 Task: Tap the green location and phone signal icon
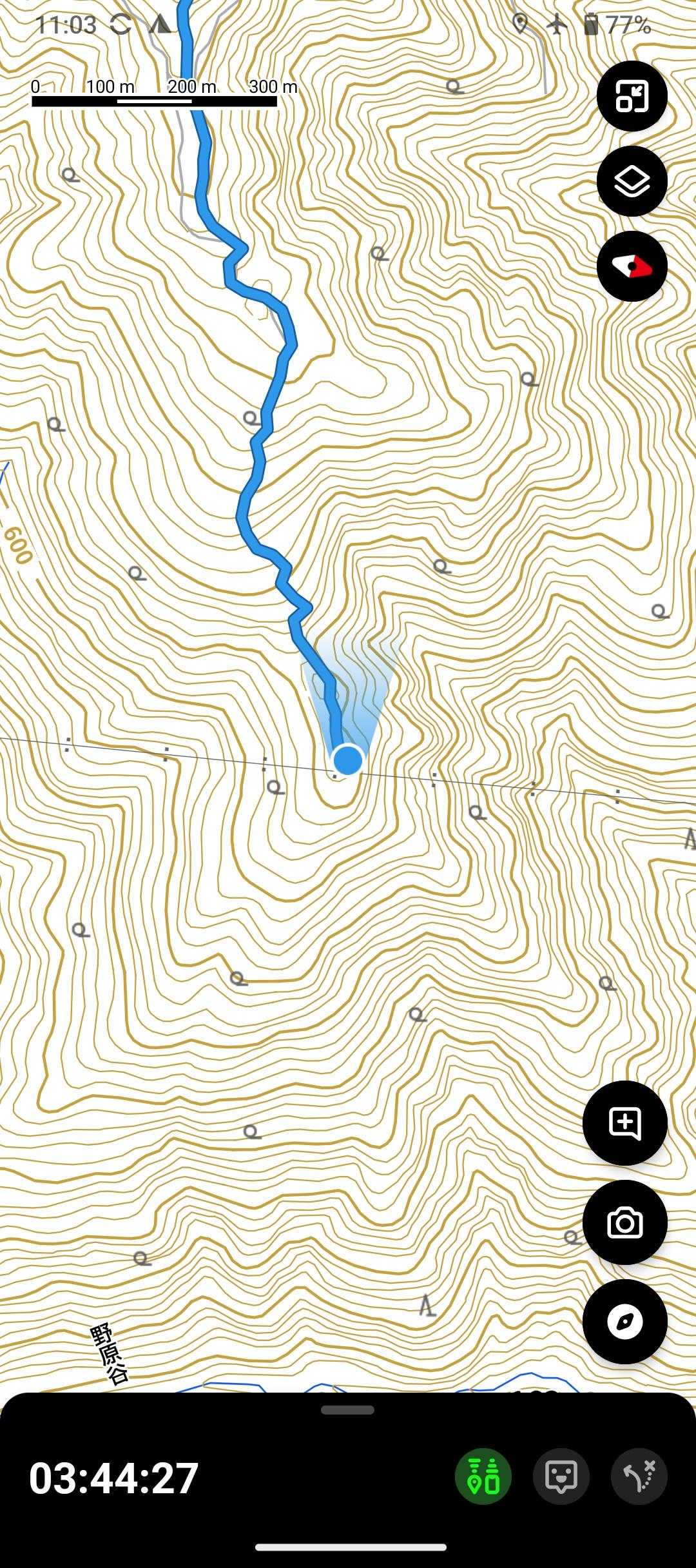click(x=483, y=1476)
